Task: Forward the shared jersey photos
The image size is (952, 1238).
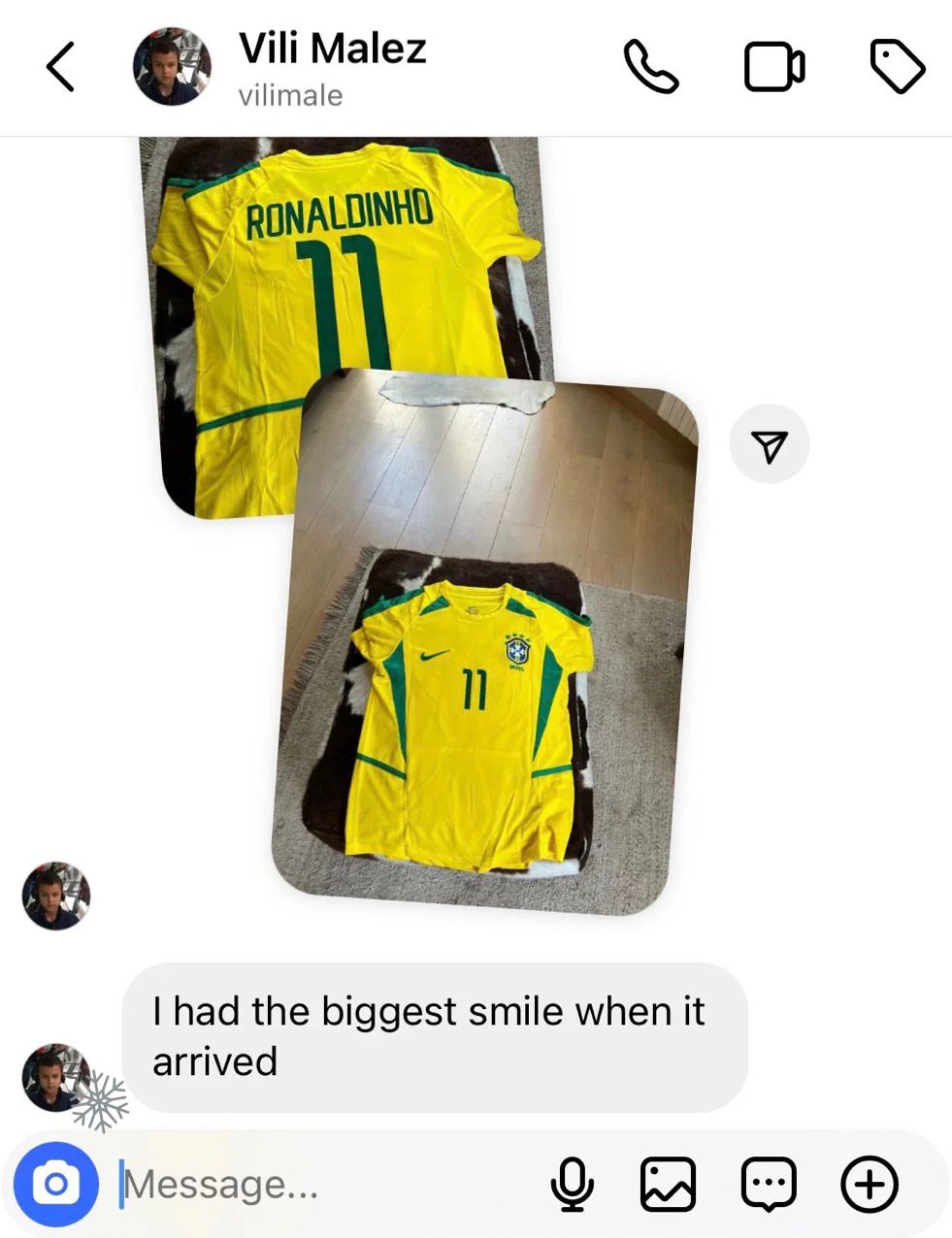Action: pos(769,446)
